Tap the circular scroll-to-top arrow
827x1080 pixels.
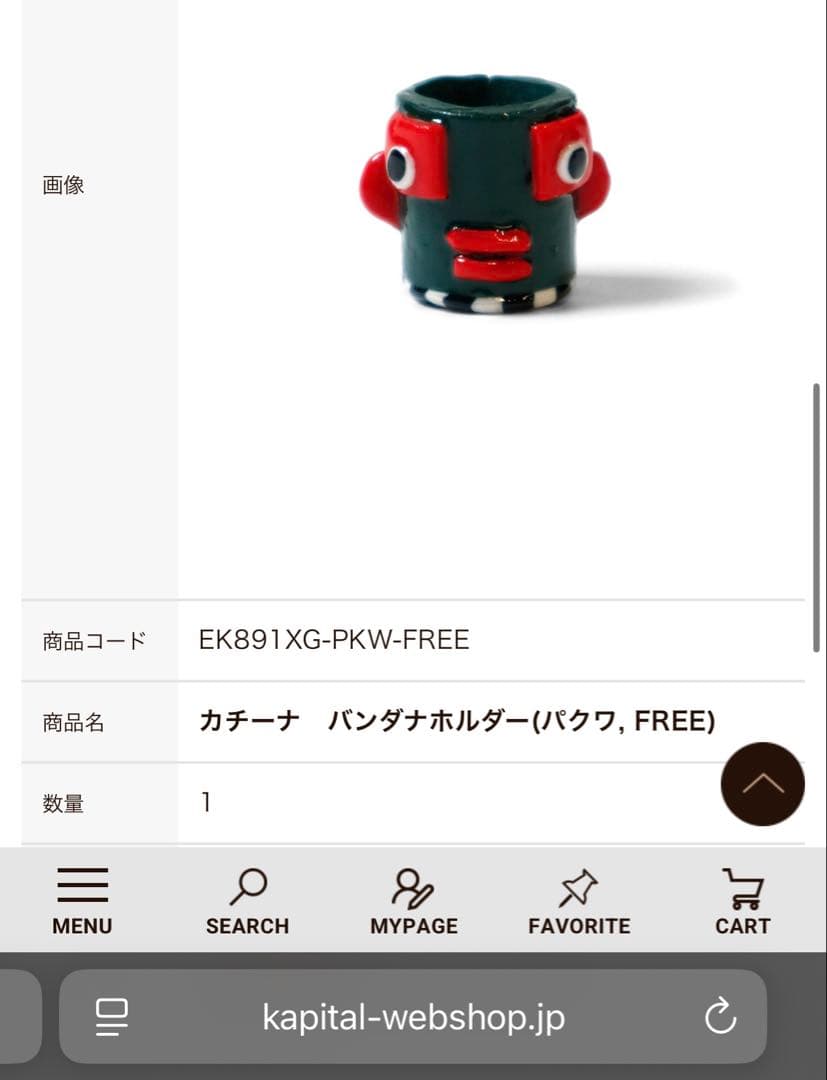[x=763, y=785]
